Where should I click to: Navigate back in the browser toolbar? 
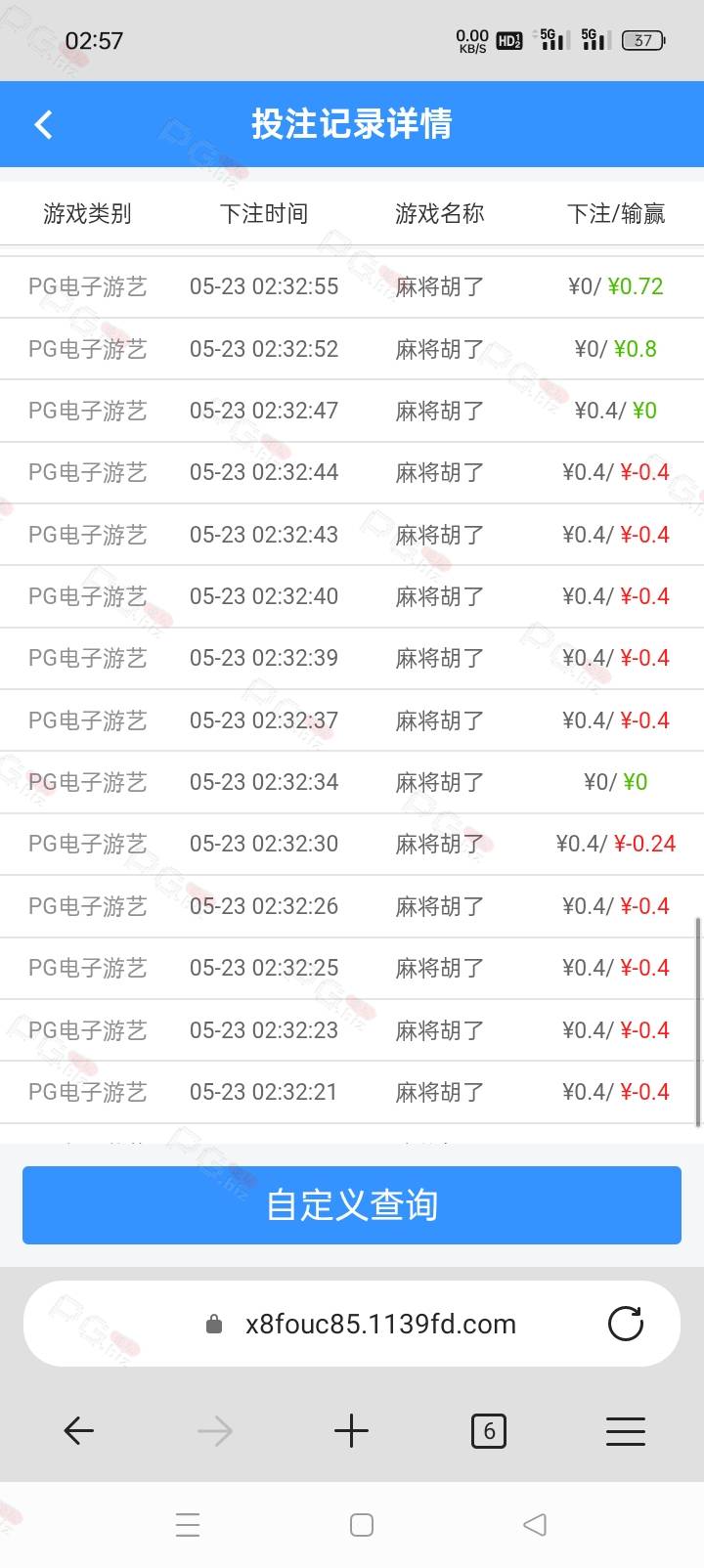78,1431
